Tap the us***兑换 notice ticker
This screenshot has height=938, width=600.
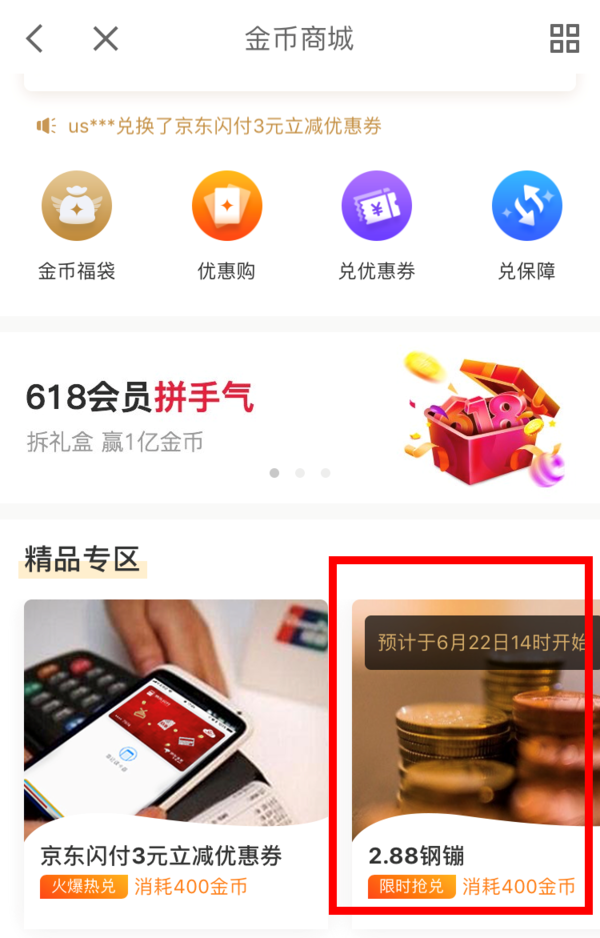(x=210, y=126)
